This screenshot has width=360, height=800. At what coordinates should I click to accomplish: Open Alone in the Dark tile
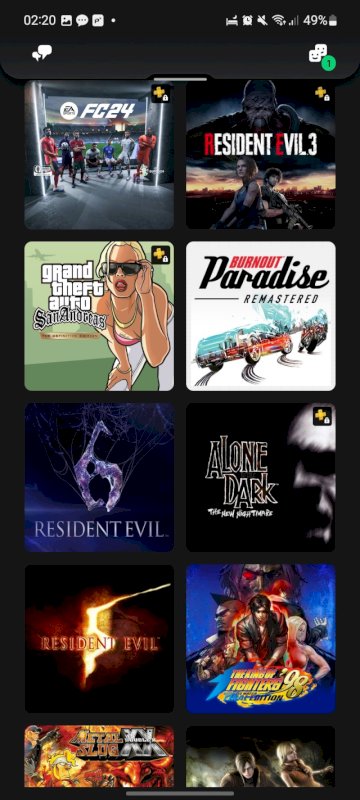pos(261,478)
